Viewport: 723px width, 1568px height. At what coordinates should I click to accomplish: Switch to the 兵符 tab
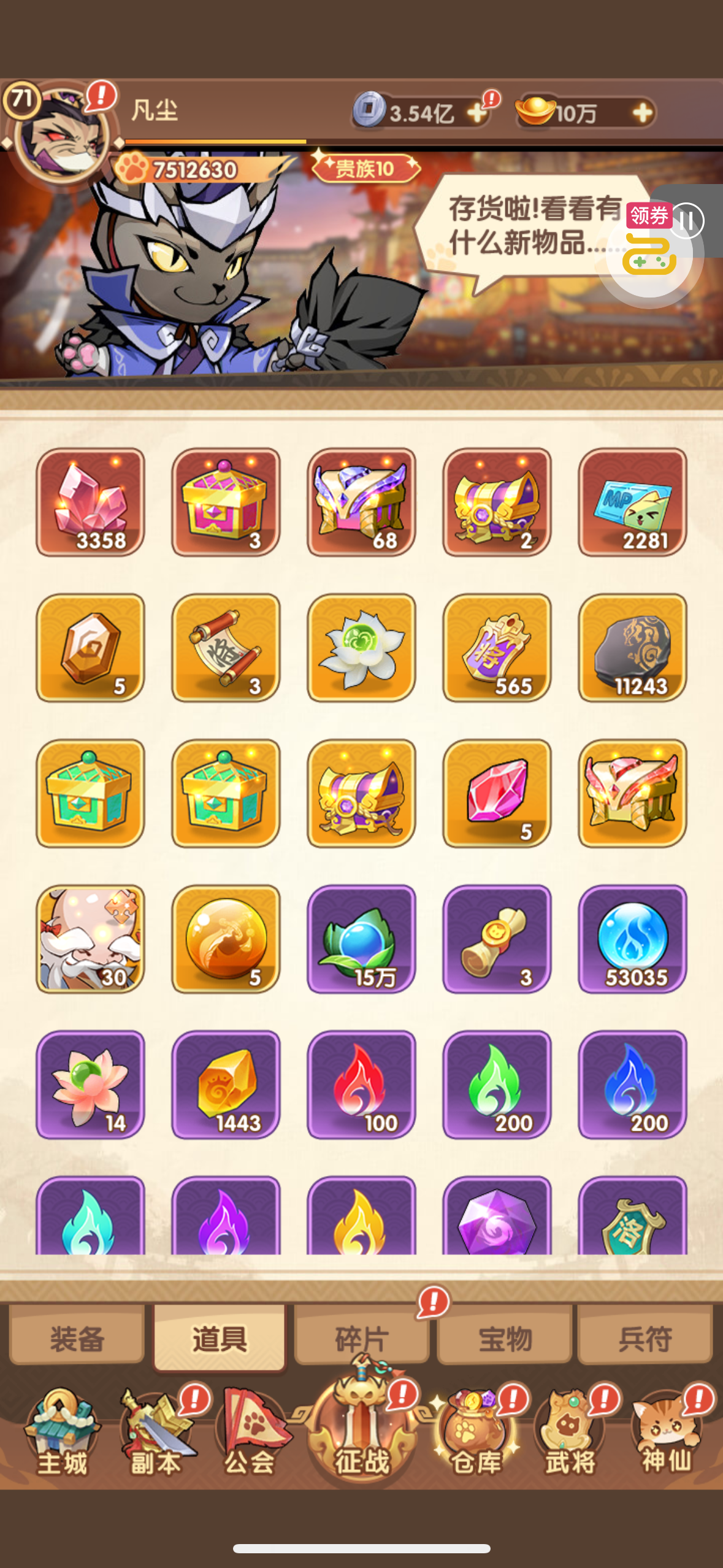click(646, 1338)
